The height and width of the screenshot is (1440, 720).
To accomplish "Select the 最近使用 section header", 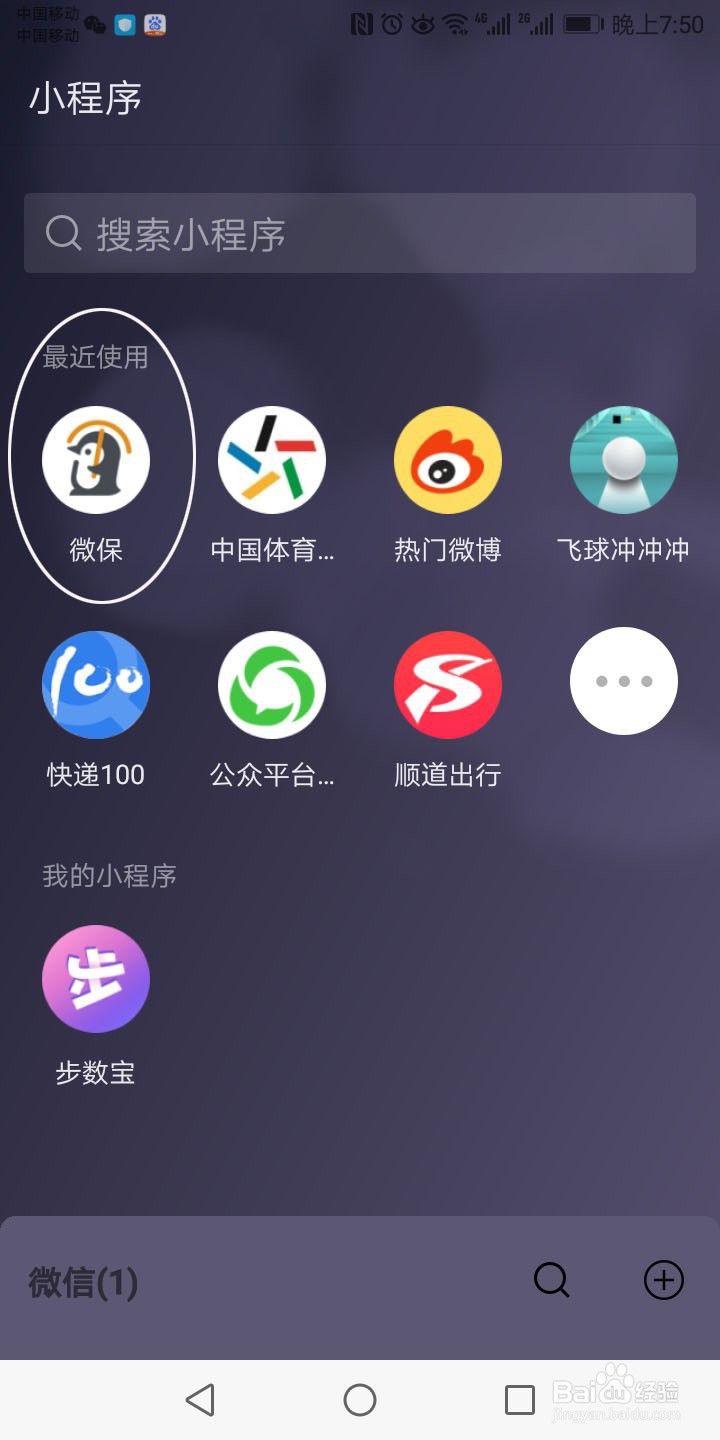I will click(96, 356).
